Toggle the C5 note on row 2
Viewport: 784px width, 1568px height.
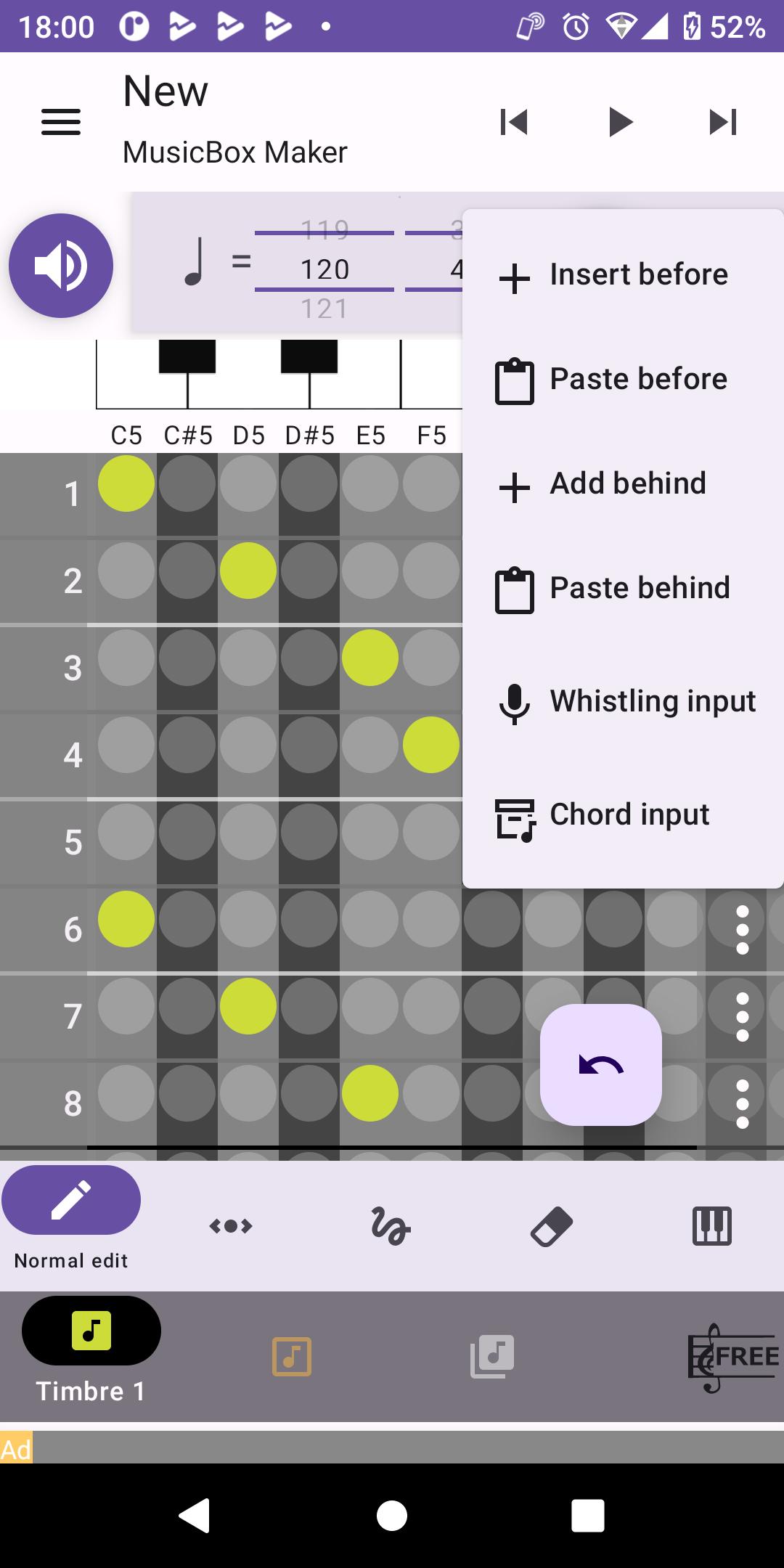(x=126, y=571)
